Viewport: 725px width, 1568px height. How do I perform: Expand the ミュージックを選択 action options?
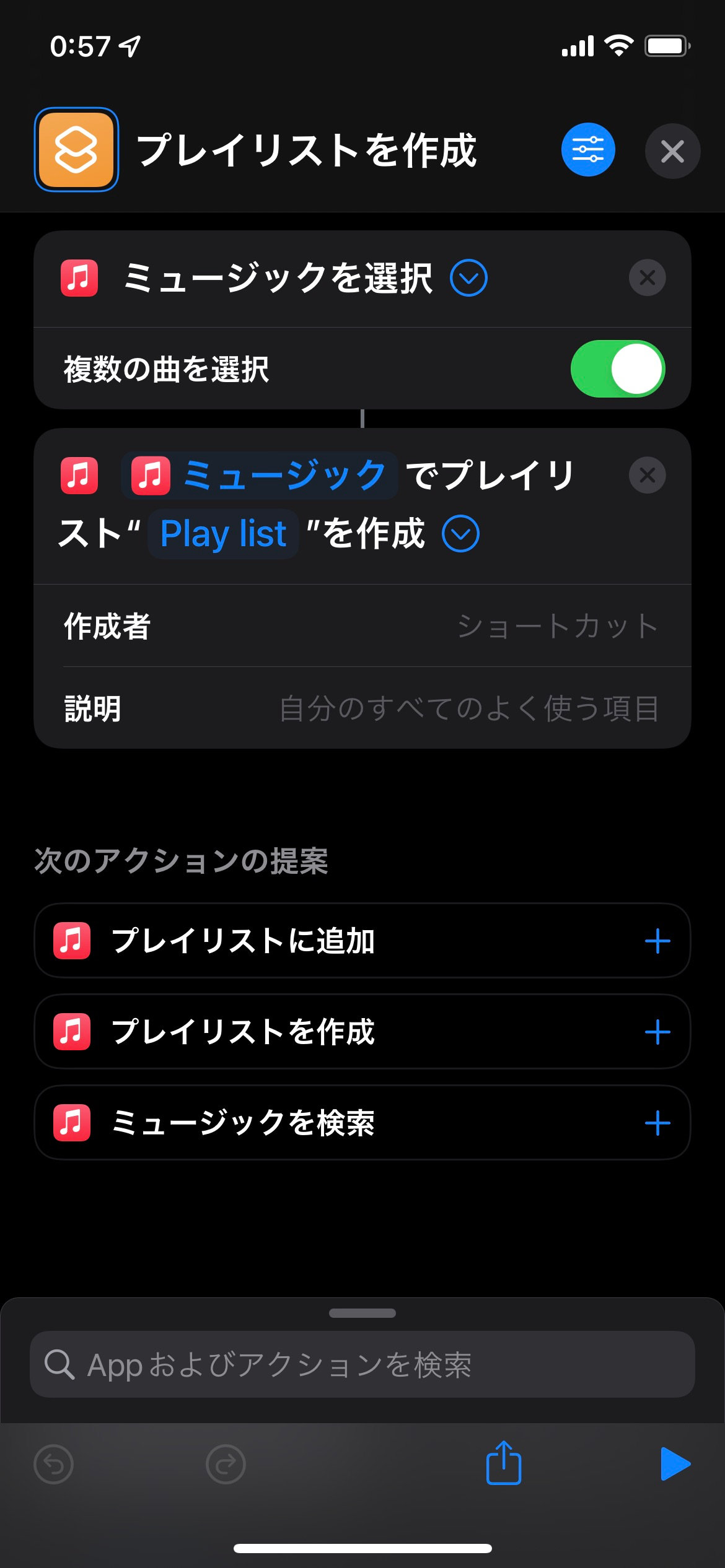[x=468, y=278]
